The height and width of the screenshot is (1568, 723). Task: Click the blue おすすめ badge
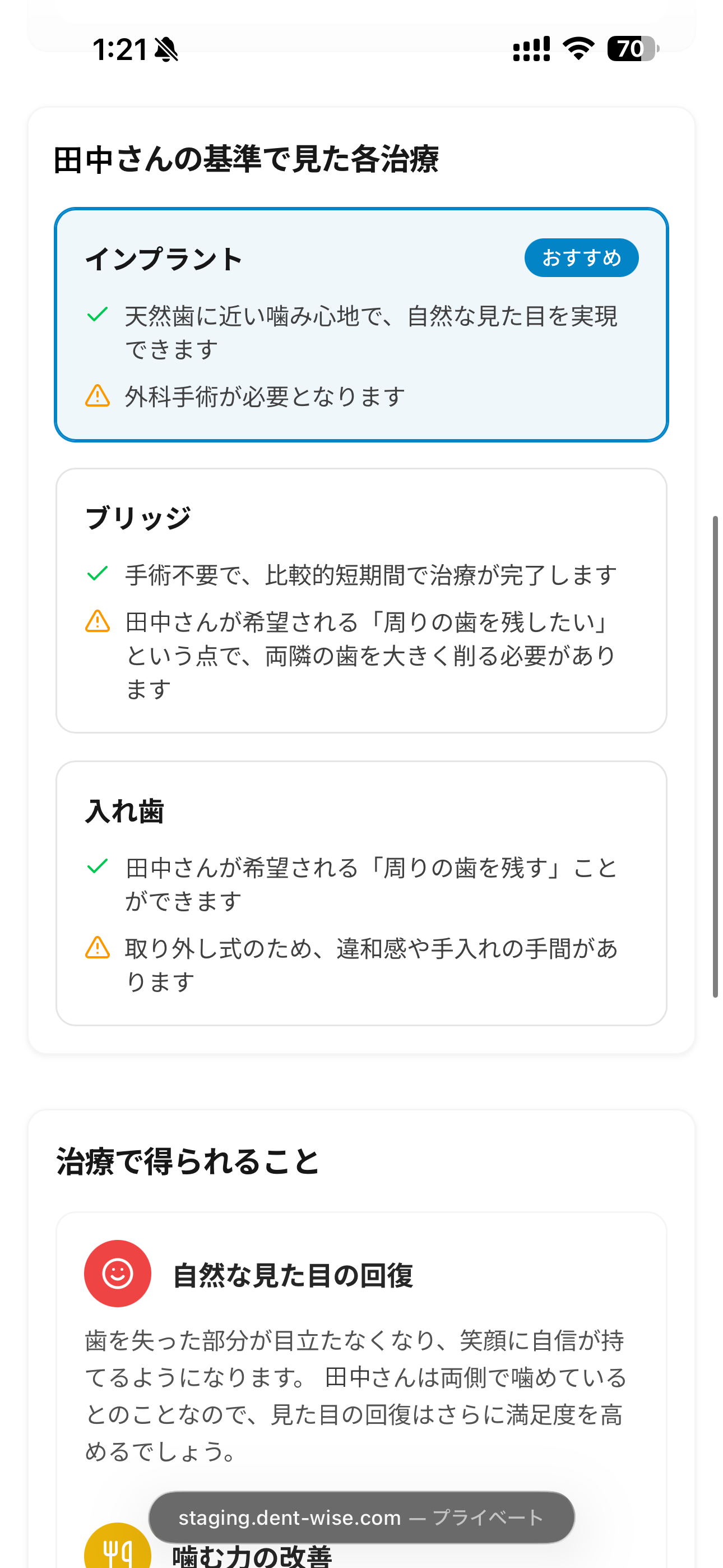click(x=581, y=257)
